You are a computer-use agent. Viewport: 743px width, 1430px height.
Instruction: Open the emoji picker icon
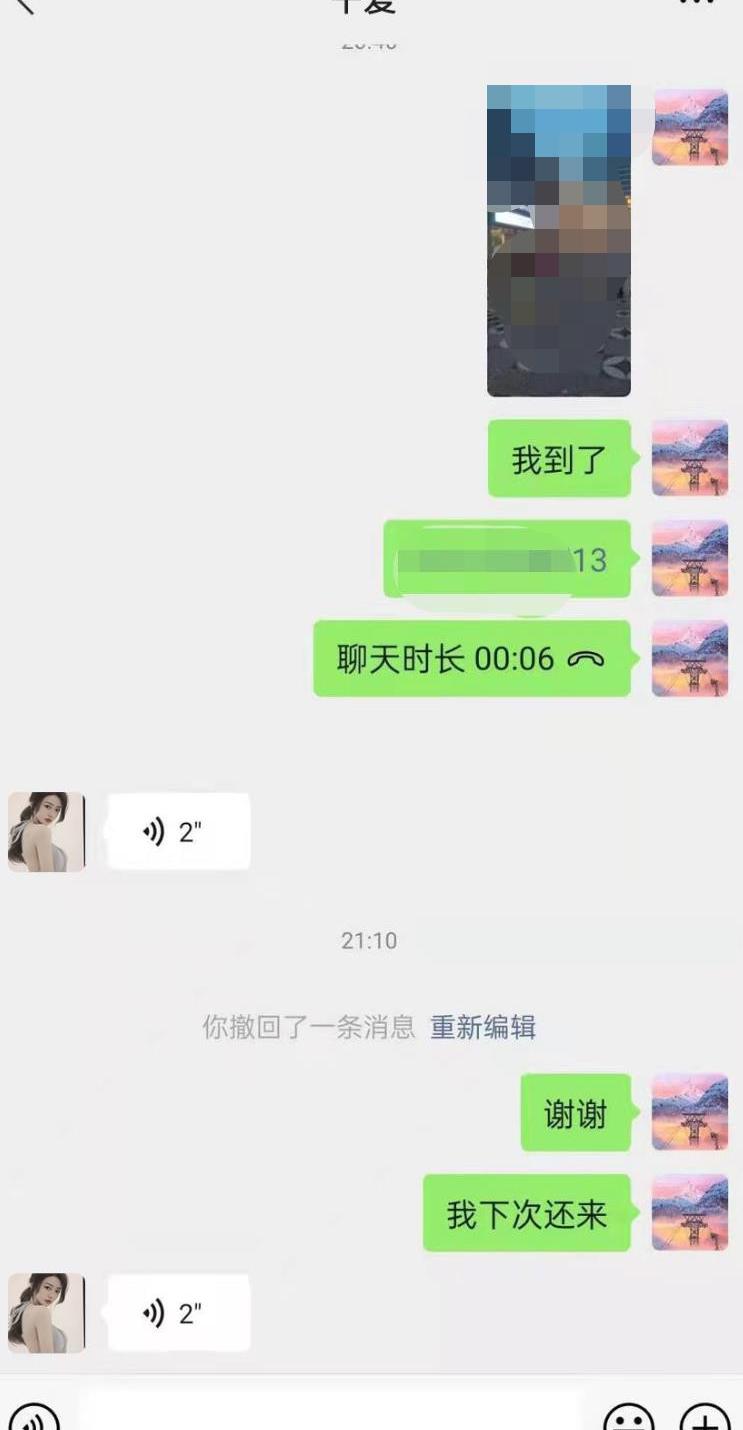[628, 1417]
